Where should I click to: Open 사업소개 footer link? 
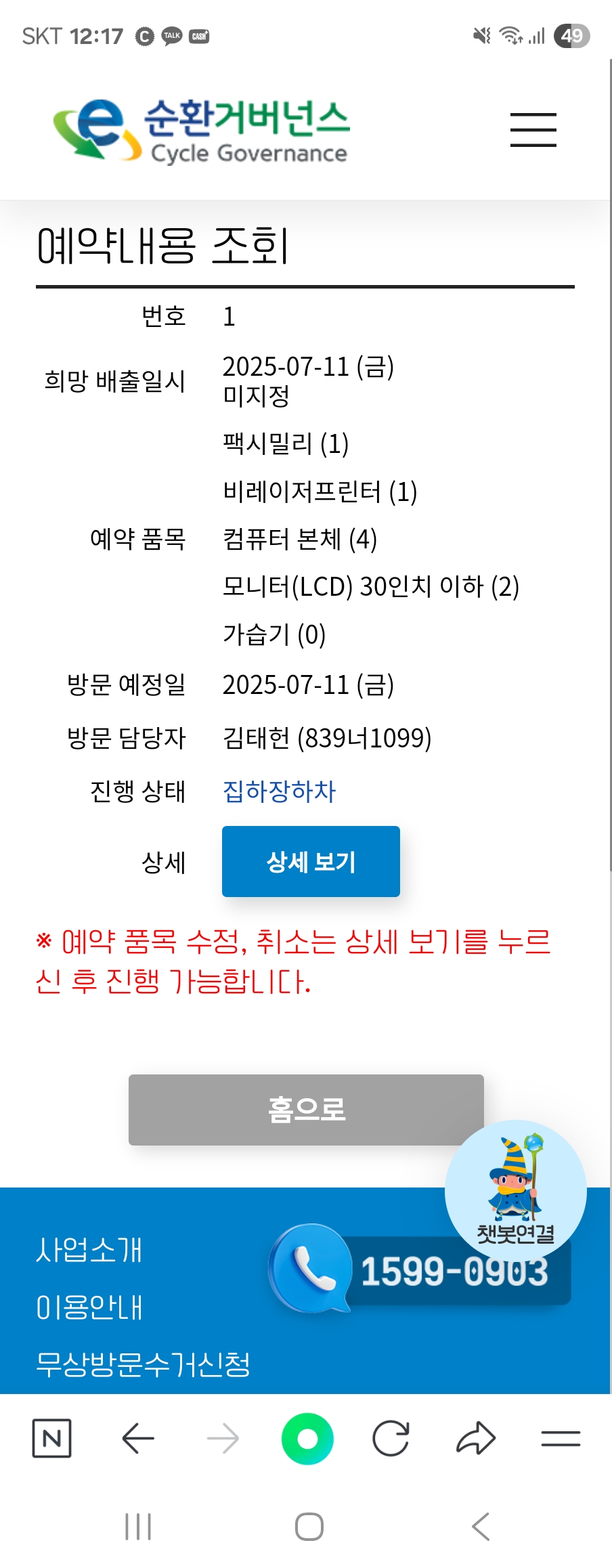(89, 1250)
